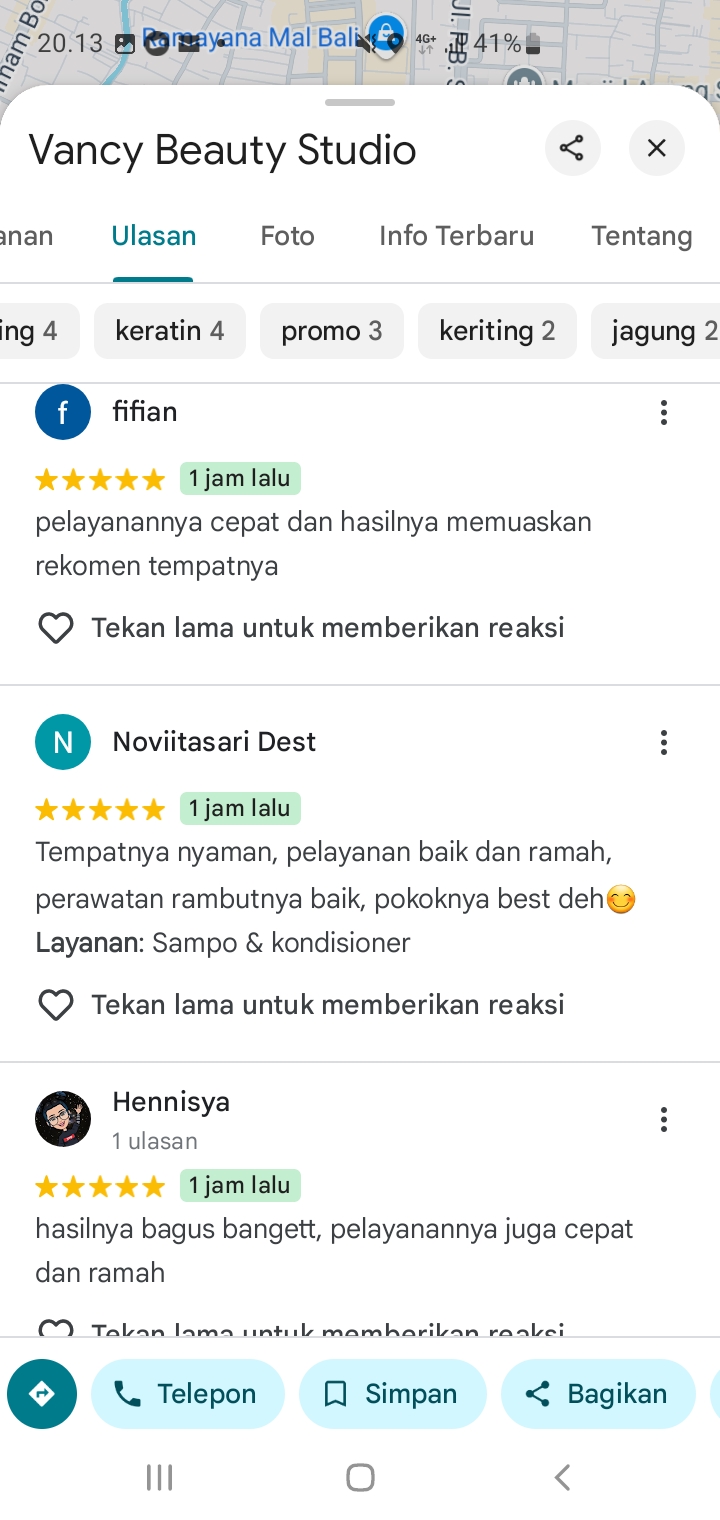Open more options for Hennisya's review
The height and width of the screenshot is (1520, 720).
(663, 1119)
